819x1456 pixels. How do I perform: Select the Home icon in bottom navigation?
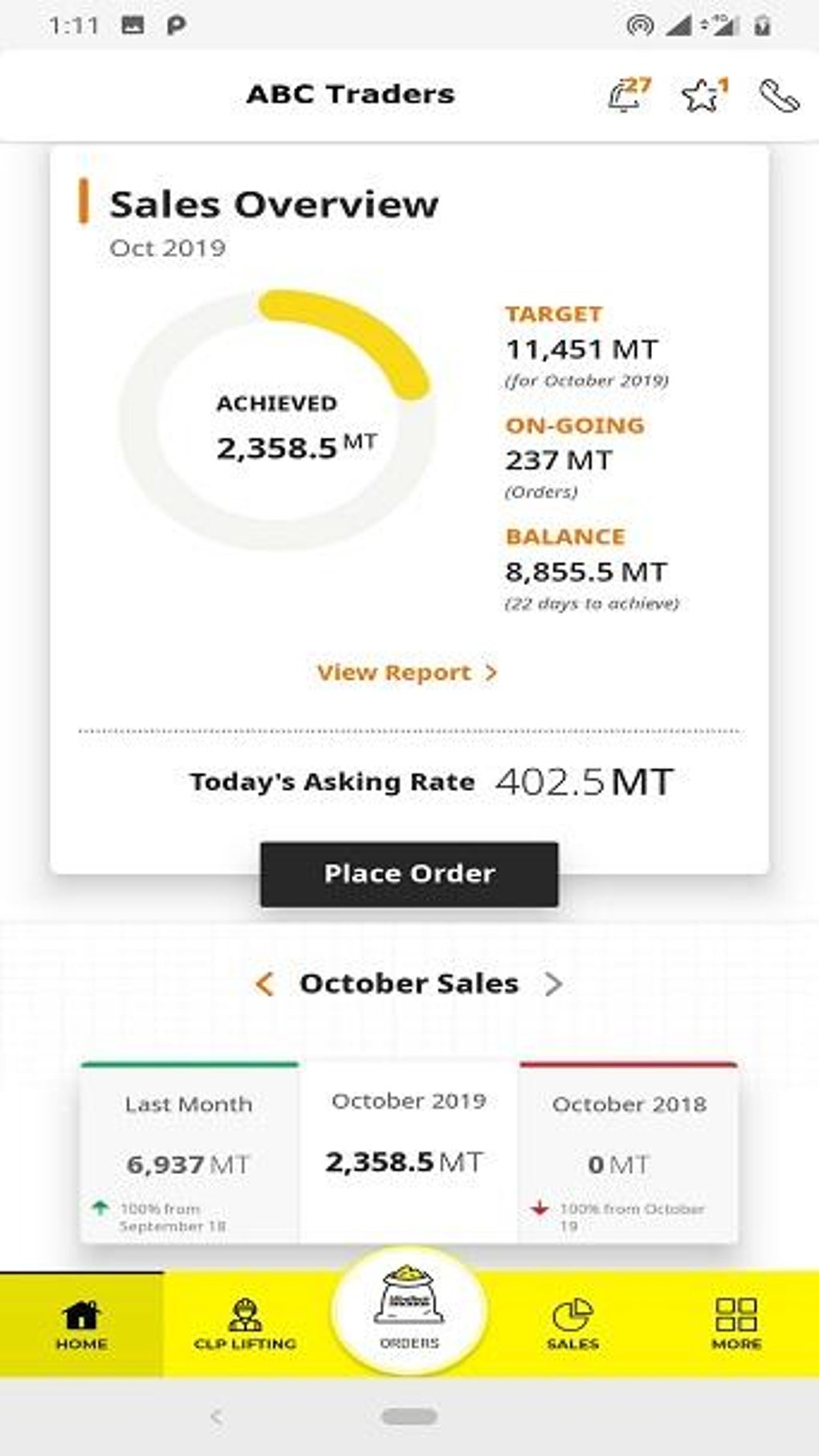(x=79, y=1315)
